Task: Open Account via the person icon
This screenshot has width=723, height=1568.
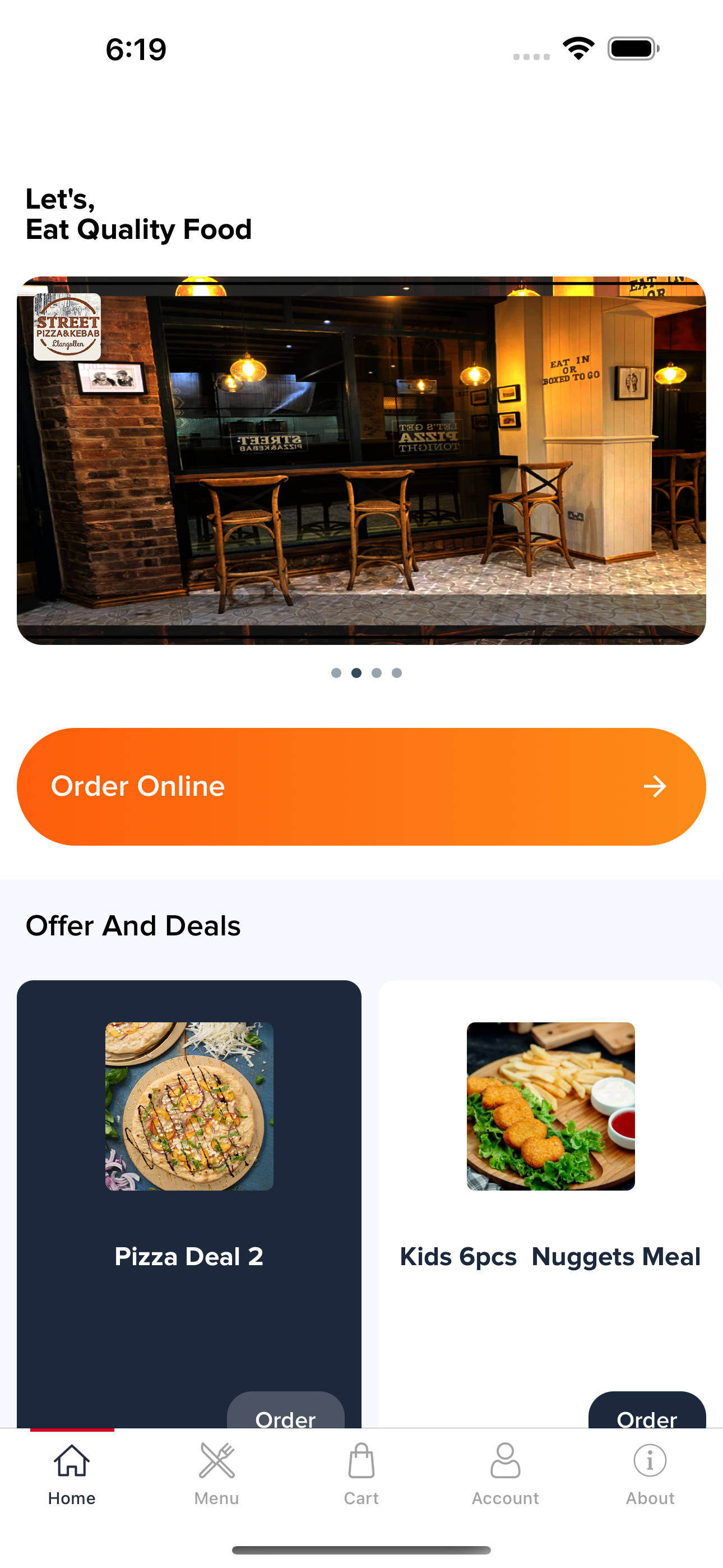Action: pyautogui.click(x=505, y=1460)
